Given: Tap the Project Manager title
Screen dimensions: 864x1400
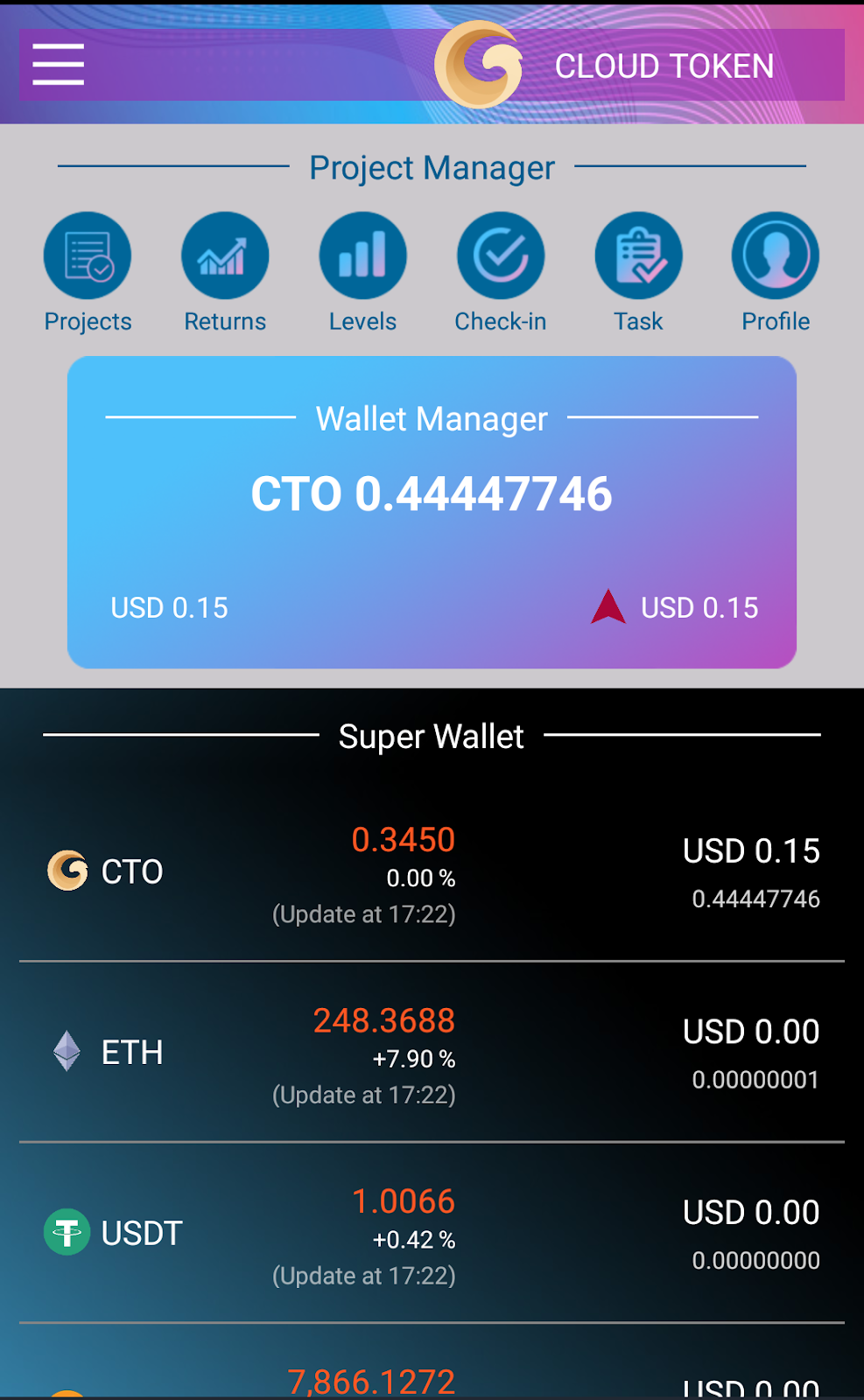Looking at the screenshot, I should (x=431, y=166).
